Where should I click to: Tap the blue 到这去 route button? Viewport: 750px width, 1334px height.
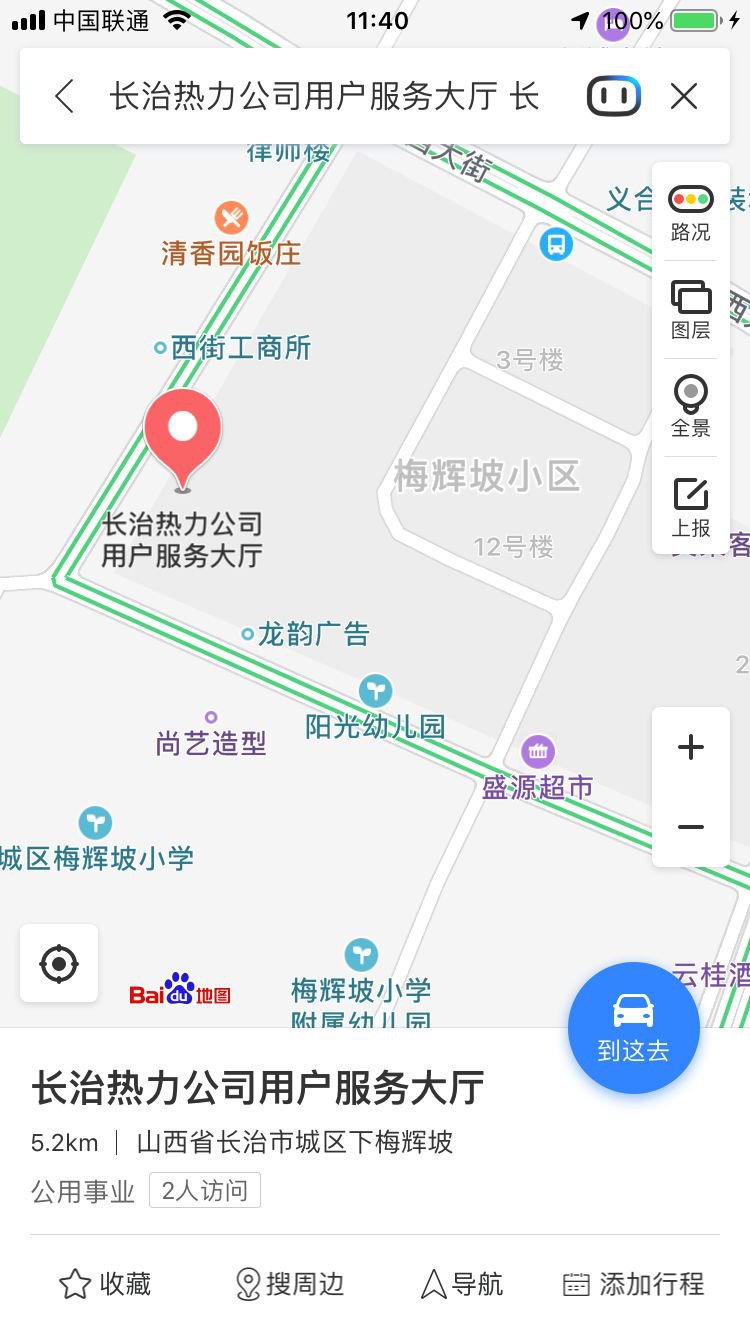(x=633, y=1027)
